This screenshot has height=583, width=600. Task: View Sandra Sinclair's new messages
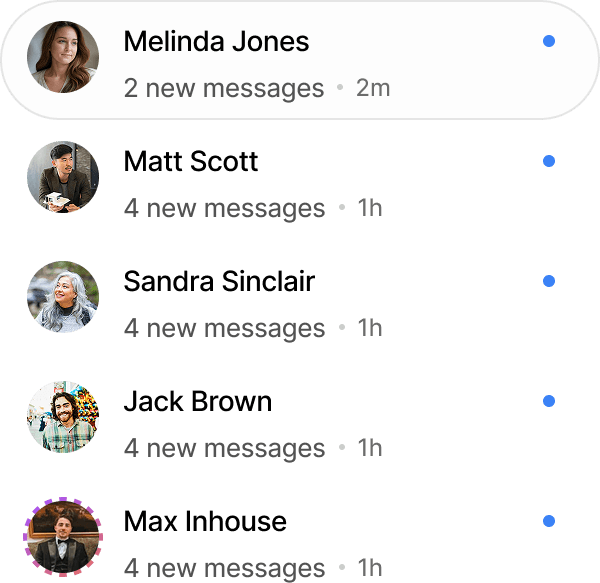tap(300, 300)
